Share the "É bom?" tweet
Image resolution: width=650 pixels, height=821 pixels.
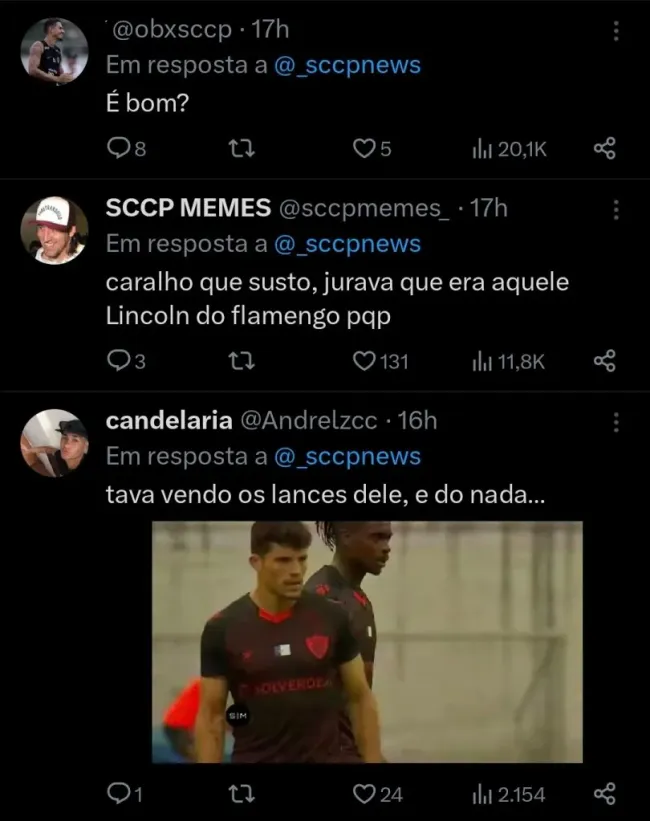click(604, 149)
